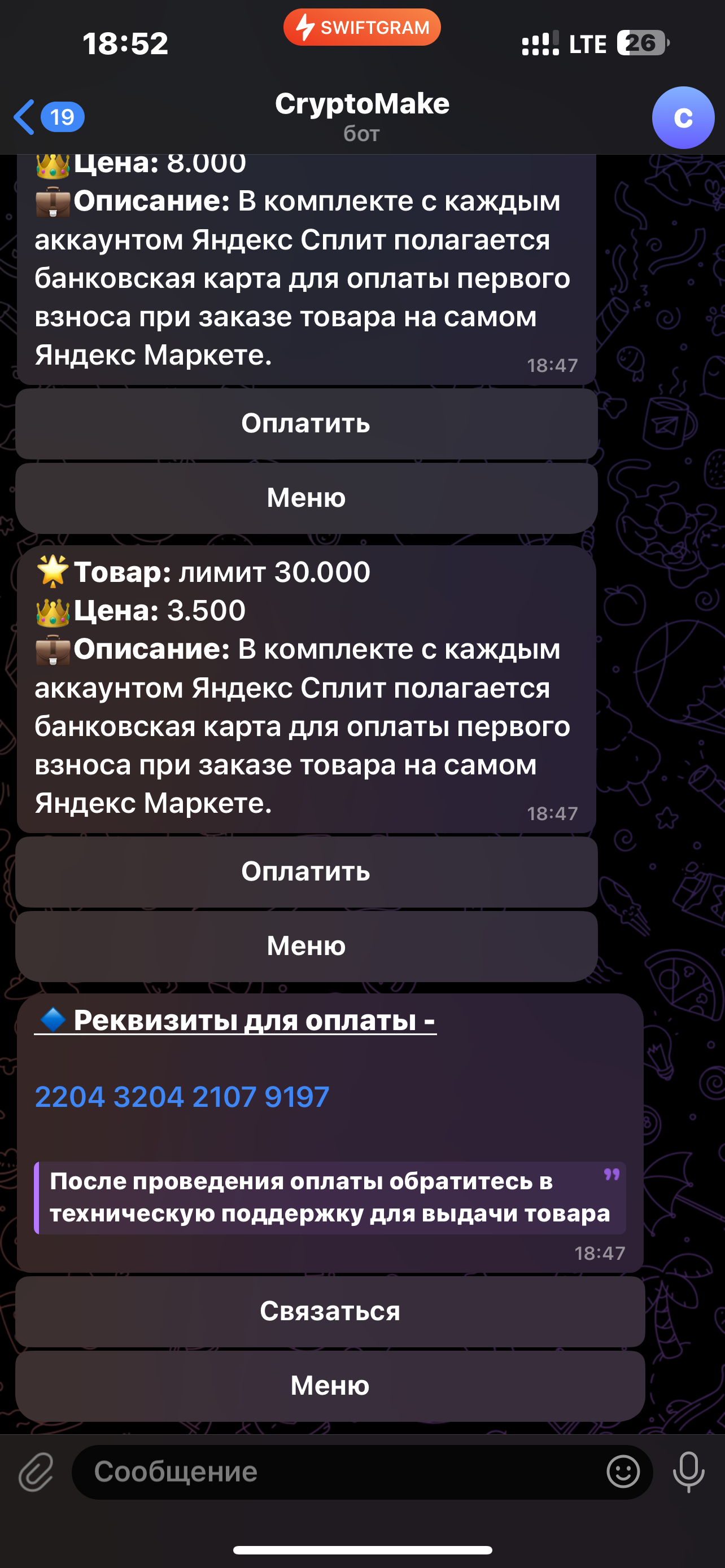Open the emoji and sticker picker

(x=623, y=1472)
